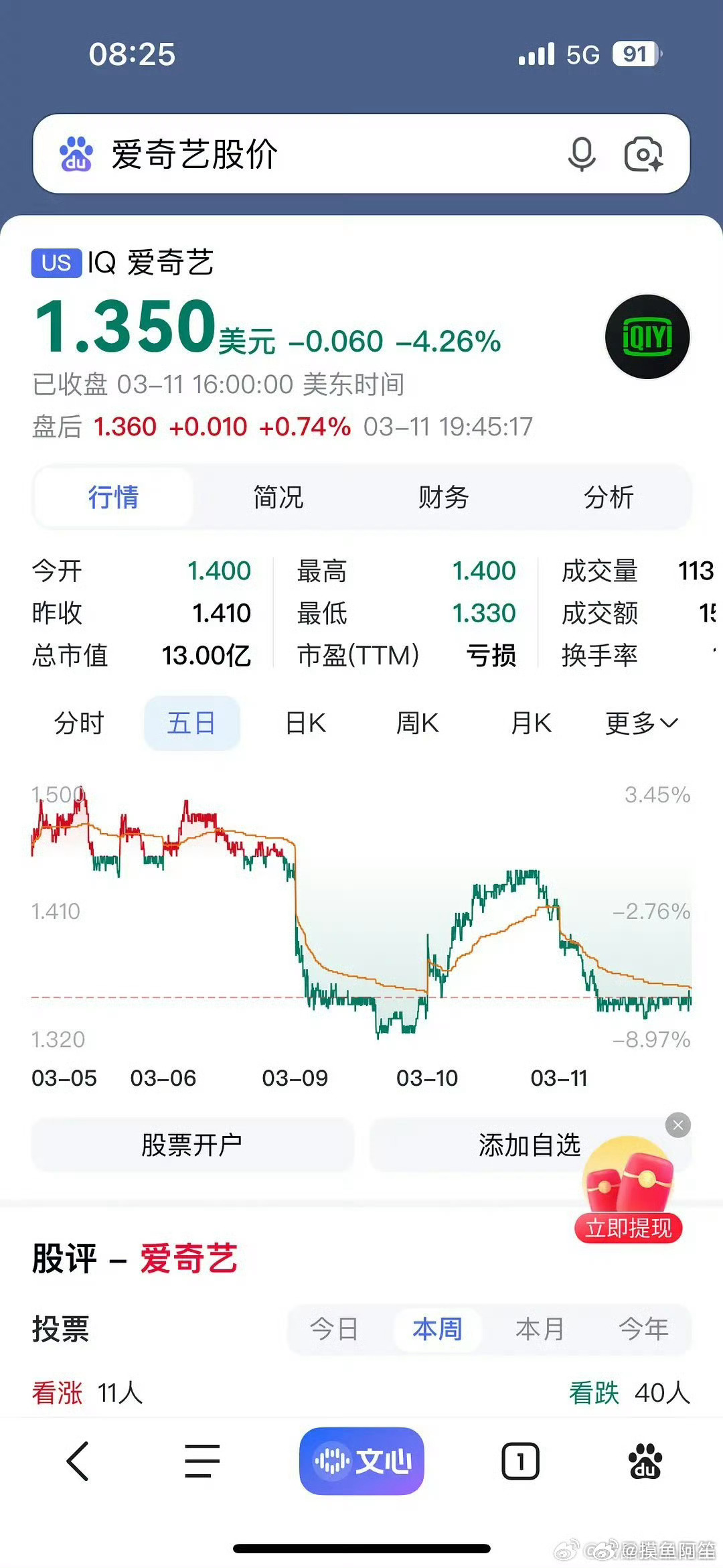This screenshot has height=1568, width=723.
Task: Expand the 更多 chart options
Action: (x=639, y=723)
